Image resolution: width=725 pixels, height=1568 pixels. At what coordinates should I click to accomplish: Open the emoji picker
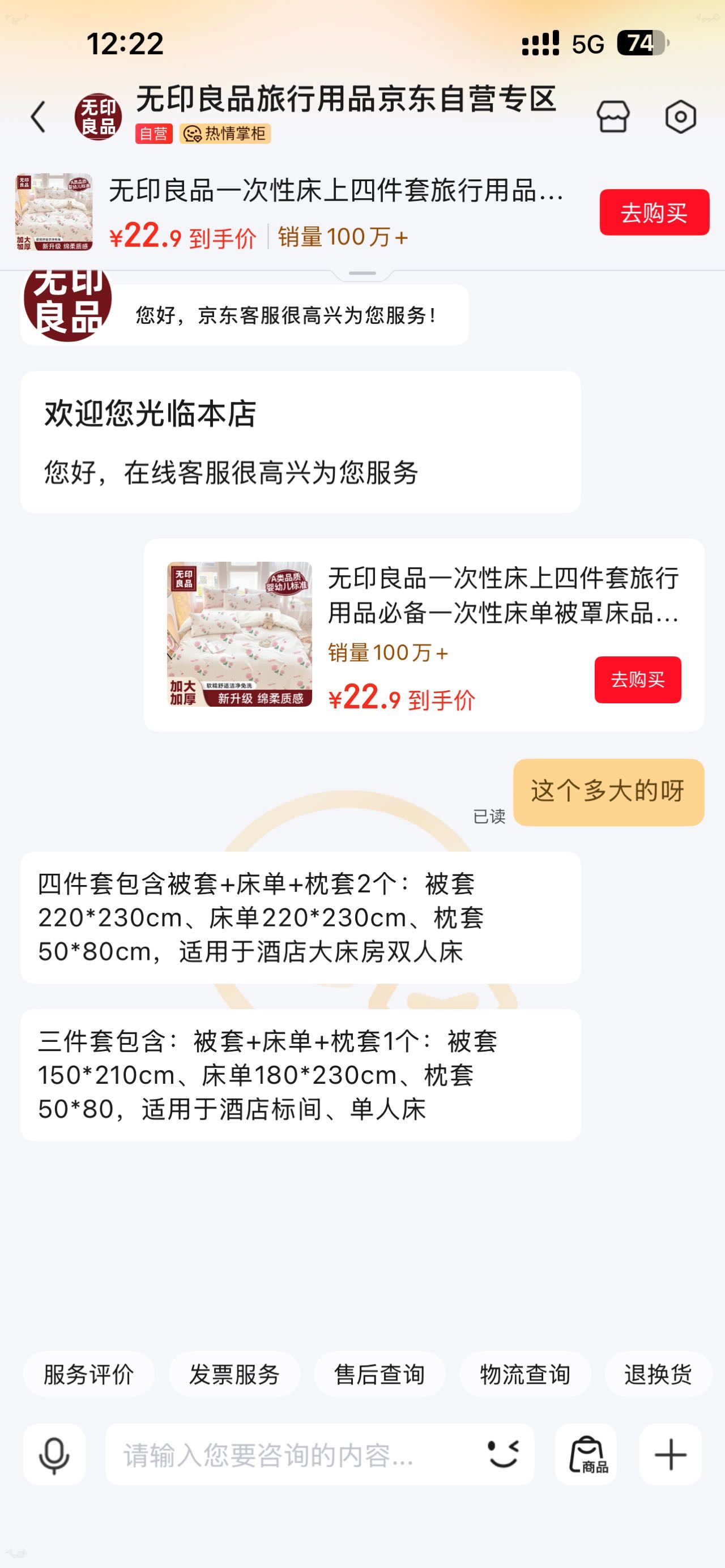point(504,1455)
